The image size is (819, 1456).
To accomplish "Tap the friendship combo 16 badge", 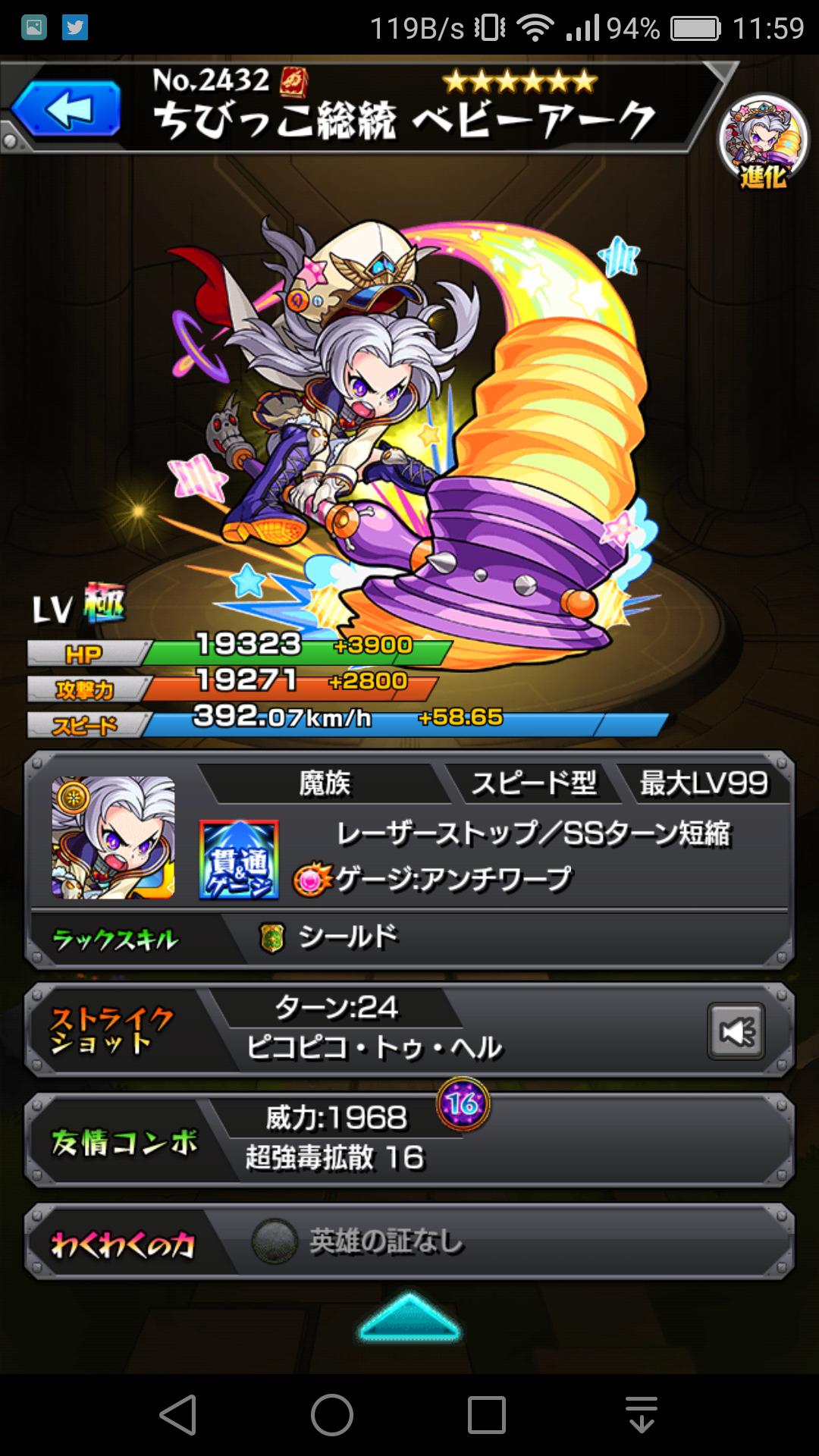I will [463, 1103].
